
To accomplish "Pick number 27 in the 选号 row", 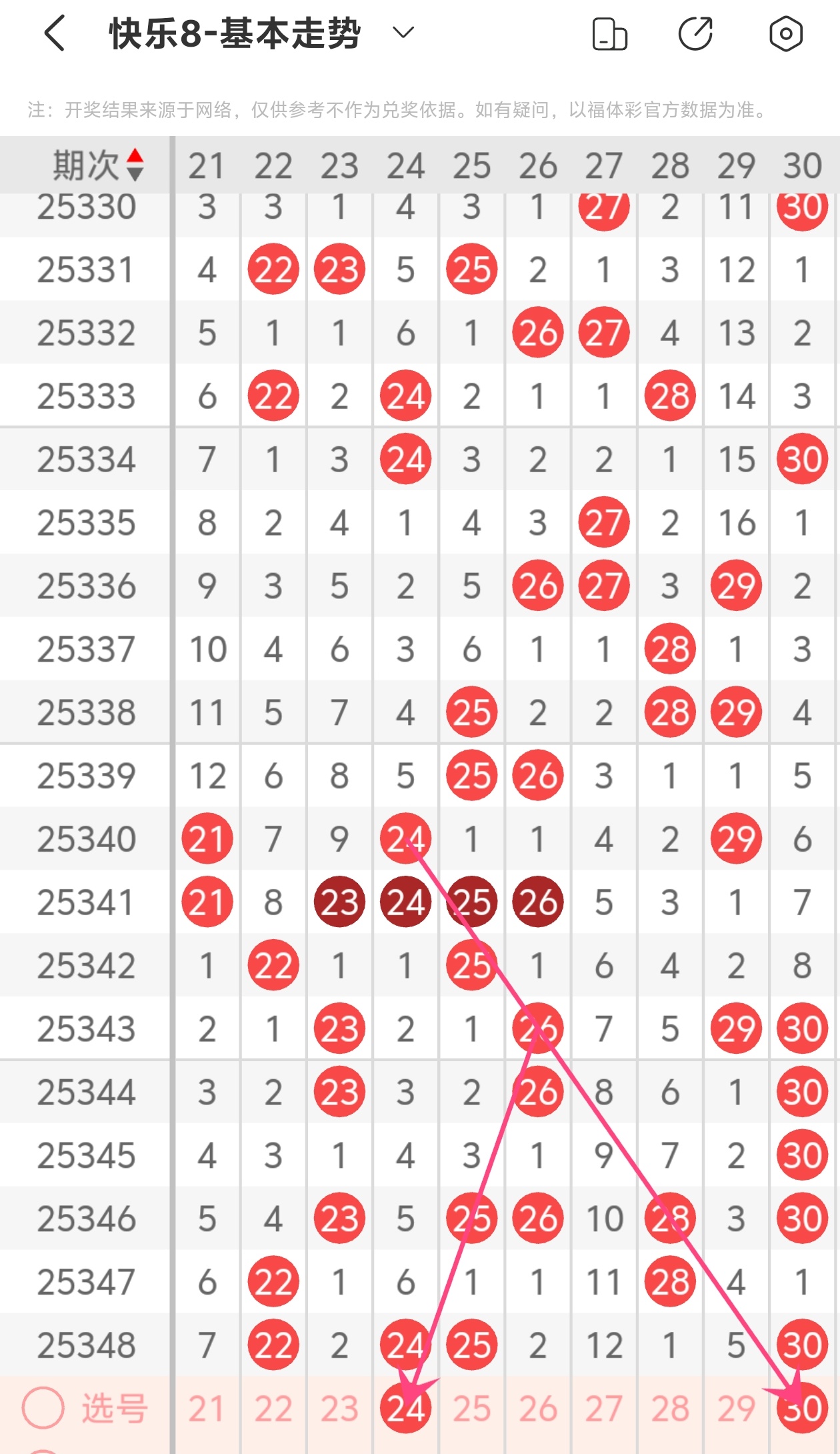I will click(604, 1409).
